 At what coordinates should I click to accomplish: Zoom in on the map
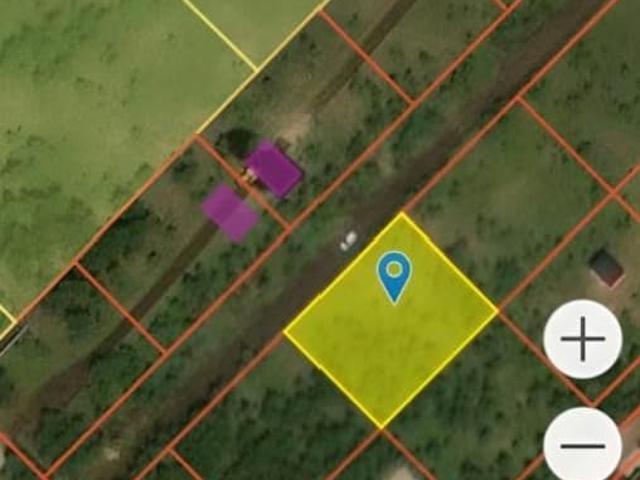click(x=582, y=340)
